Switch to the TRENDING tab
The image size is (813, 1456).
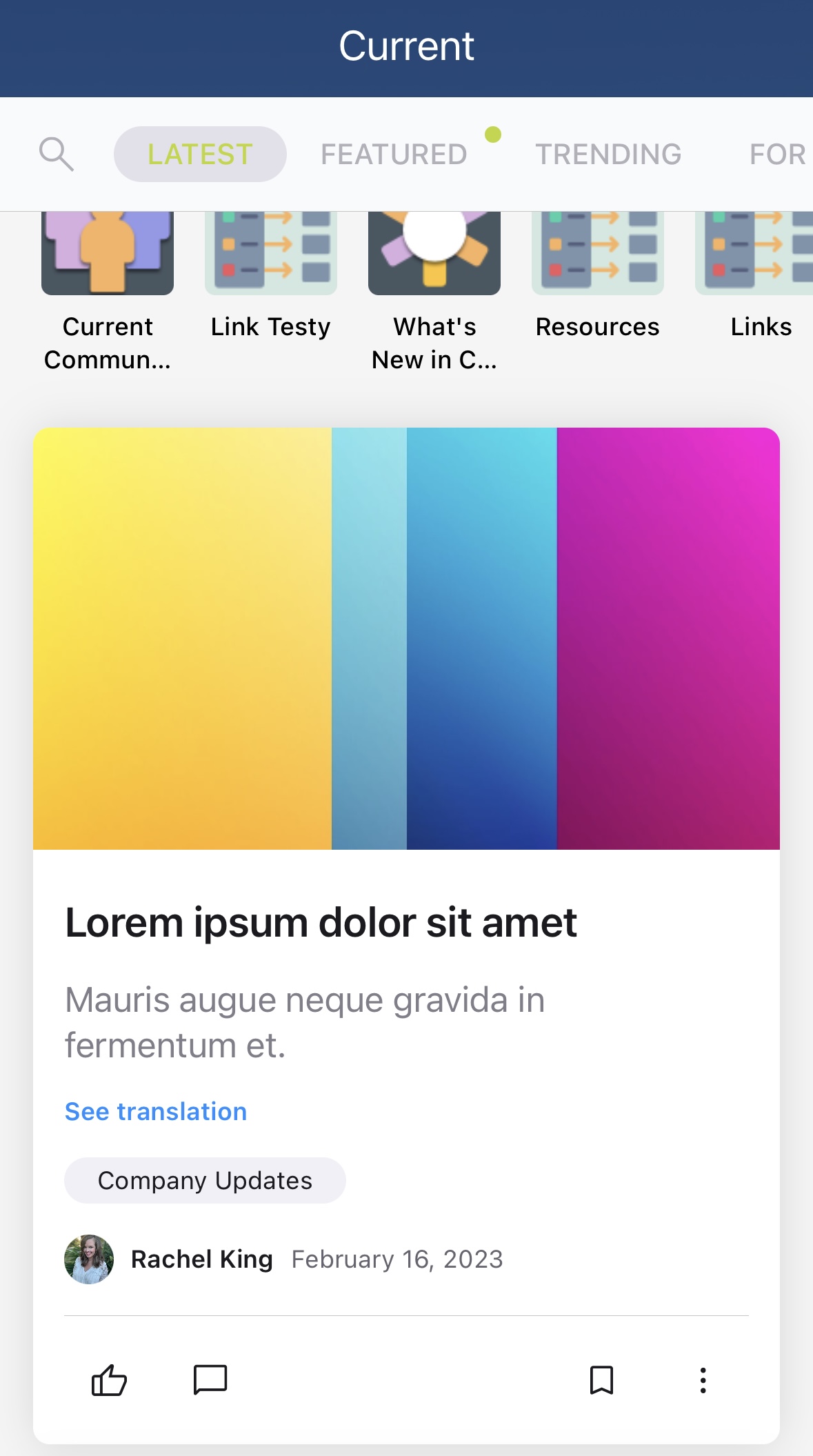[608, 154]
